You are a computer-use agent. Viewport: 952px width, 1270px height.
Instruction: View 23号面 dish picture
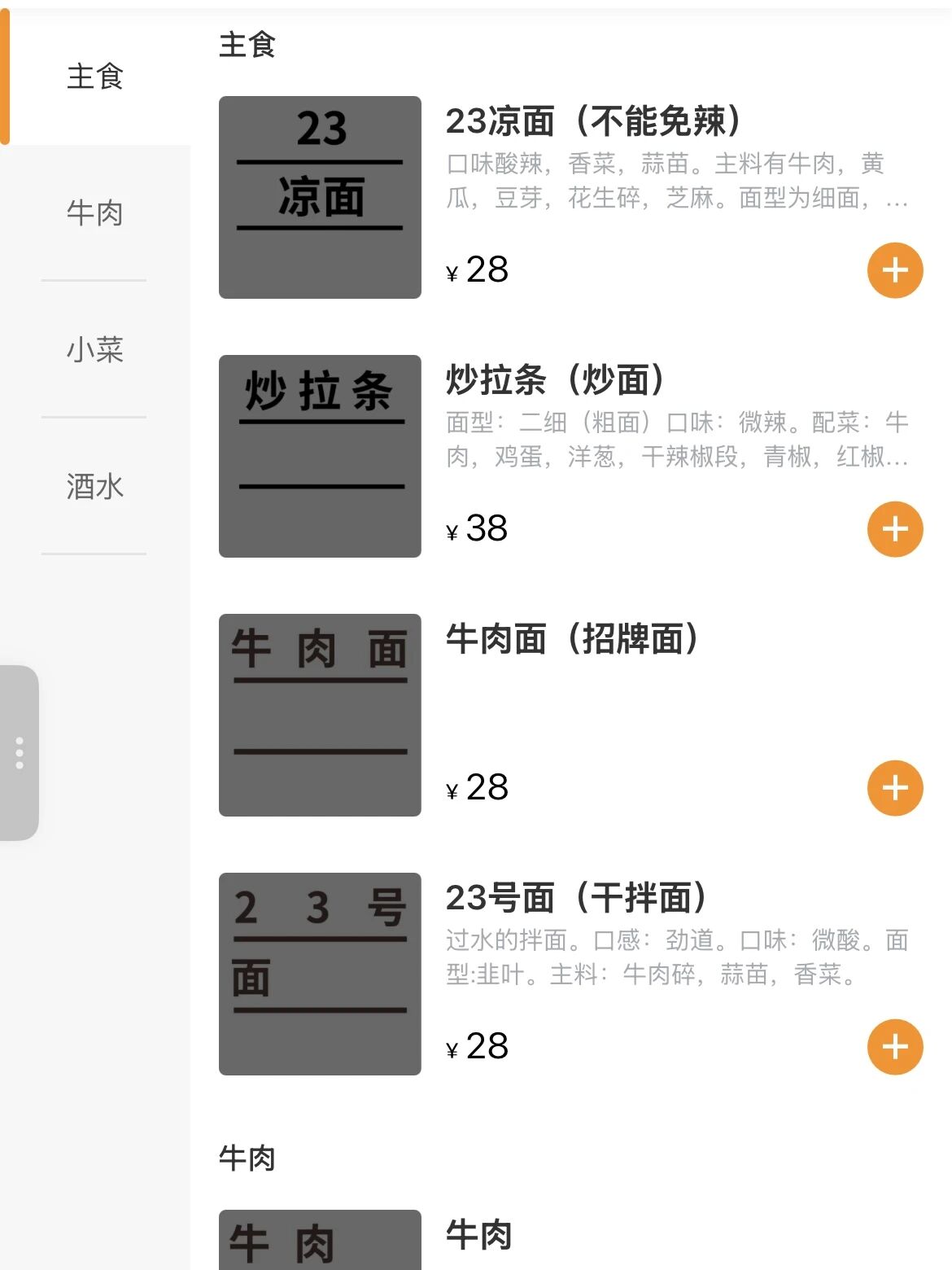[320, 974]
